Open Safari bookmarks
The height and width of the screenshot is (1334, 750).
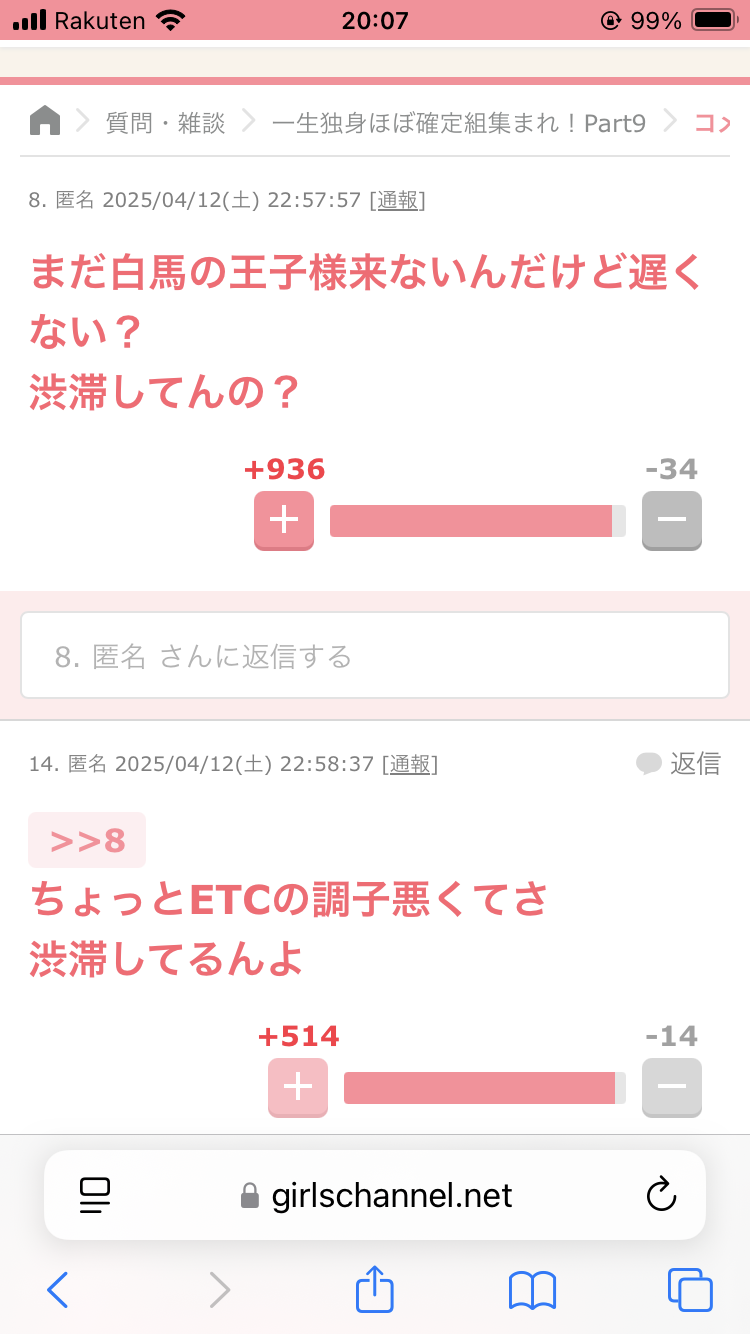click(532, 1290)
